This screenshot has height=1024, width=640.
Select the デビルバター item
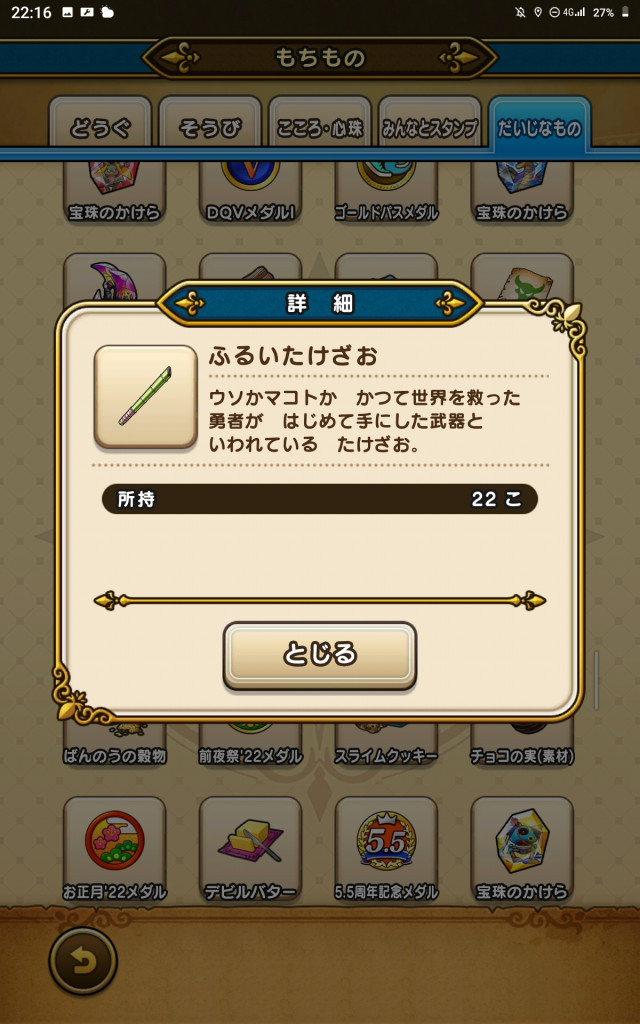tap(250, 846)
